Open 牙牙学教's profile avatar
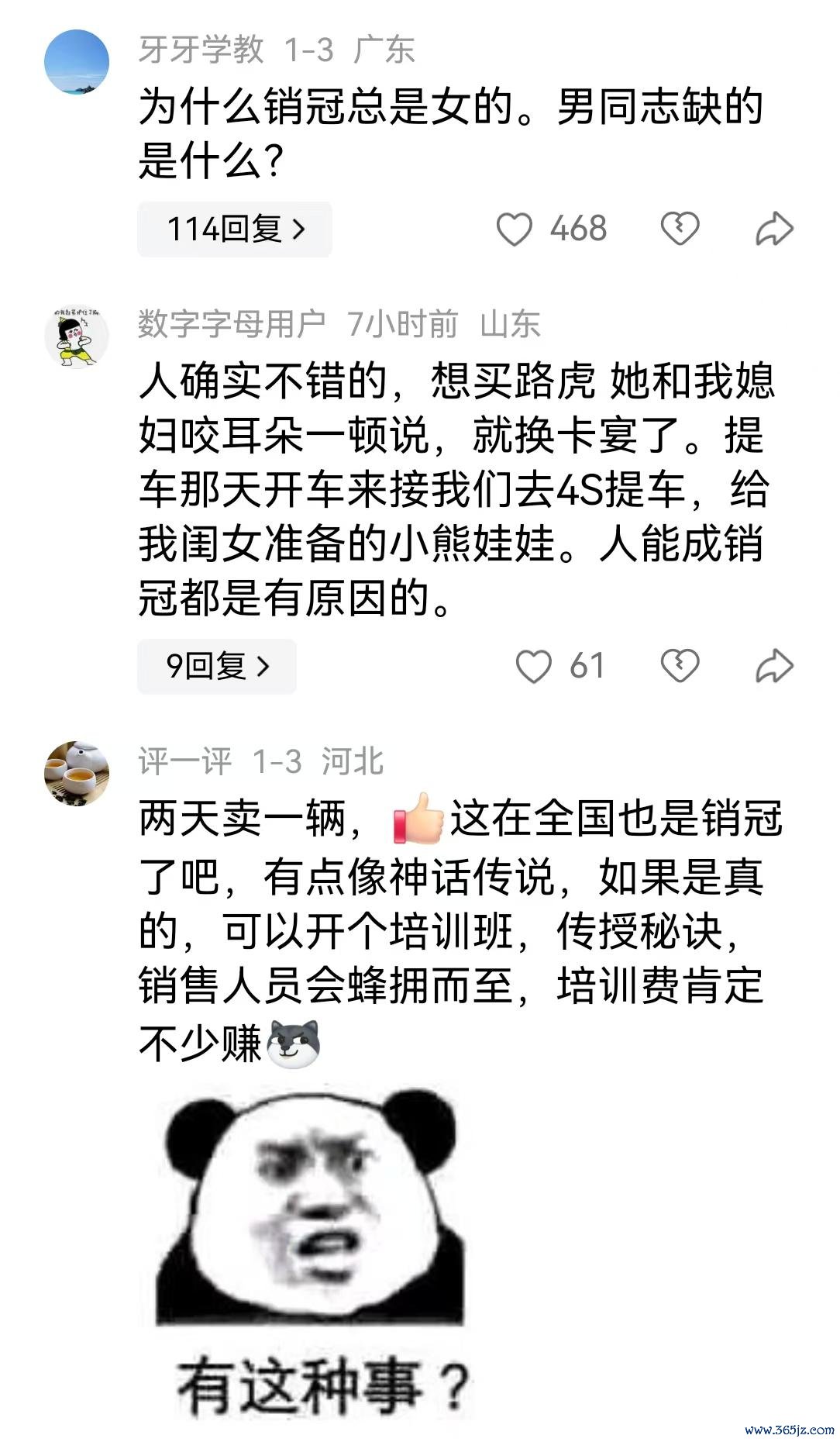Screen dimensions: 840x1442 coord(77,63)
